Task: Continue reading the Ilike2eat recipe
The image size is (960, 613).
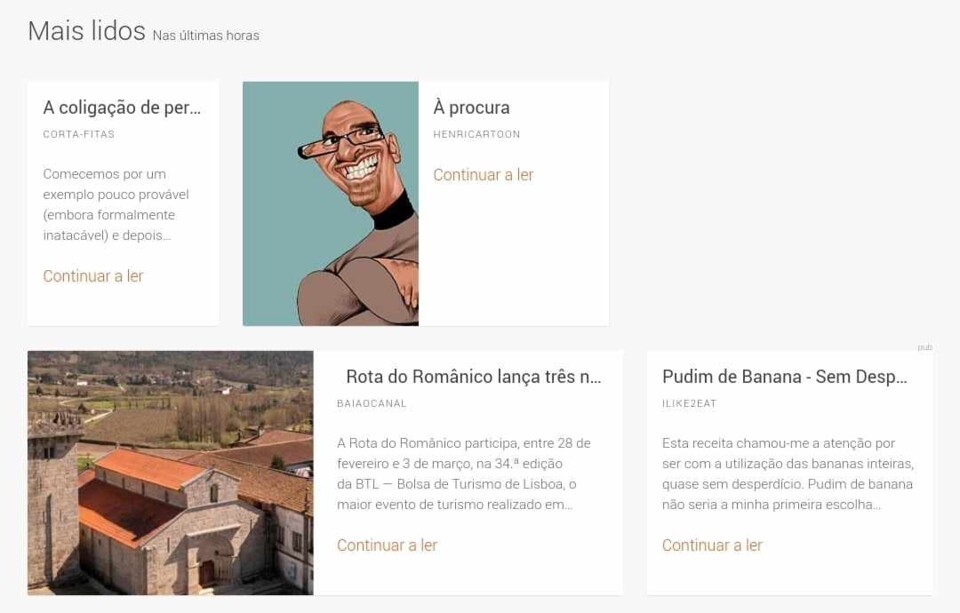Action: [712, 545]
